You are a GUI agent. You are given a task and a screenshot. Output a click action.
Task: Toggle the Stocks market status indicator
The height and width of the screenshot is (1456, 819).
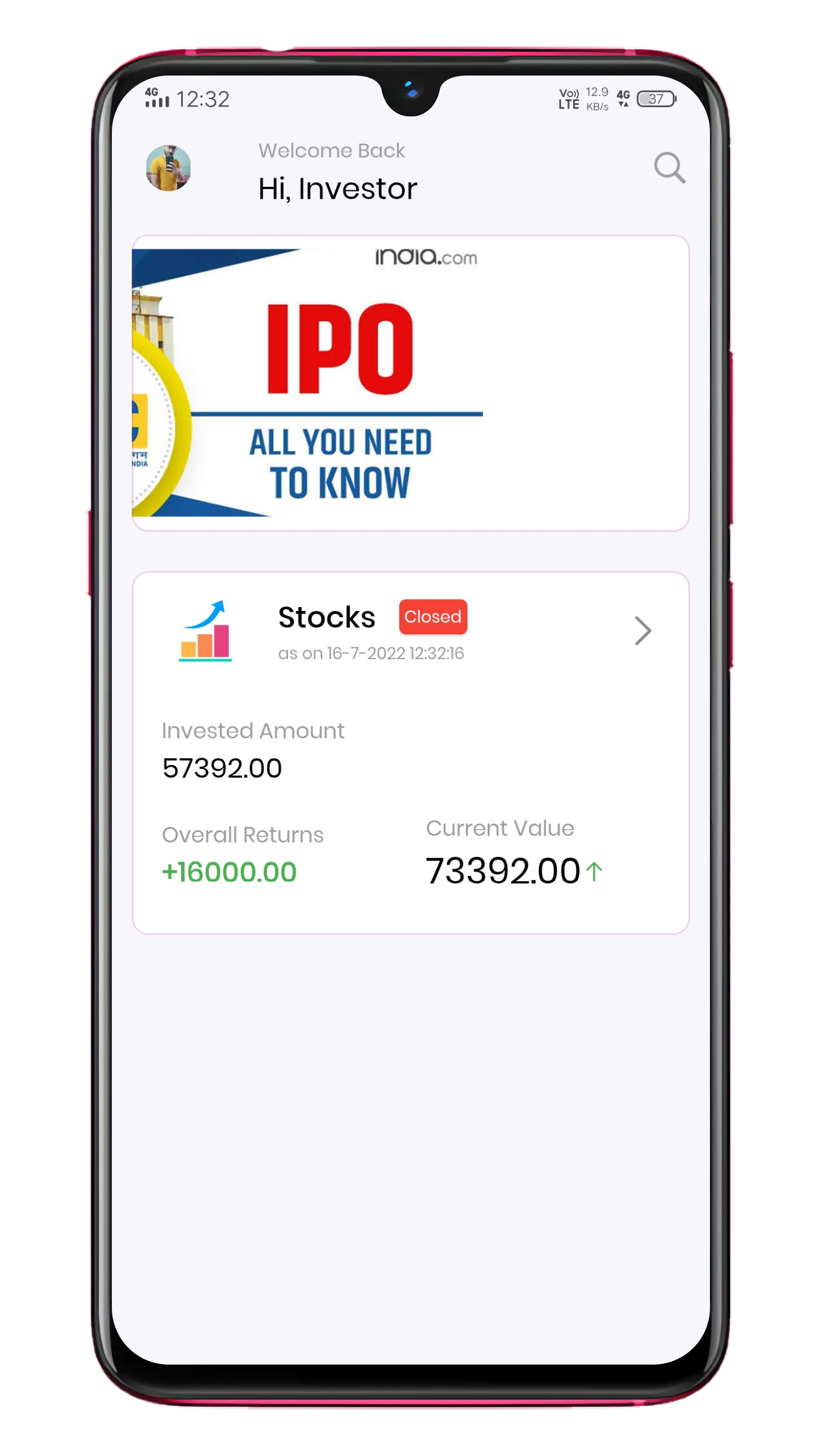pyautogui.click(x=433, y=617)
